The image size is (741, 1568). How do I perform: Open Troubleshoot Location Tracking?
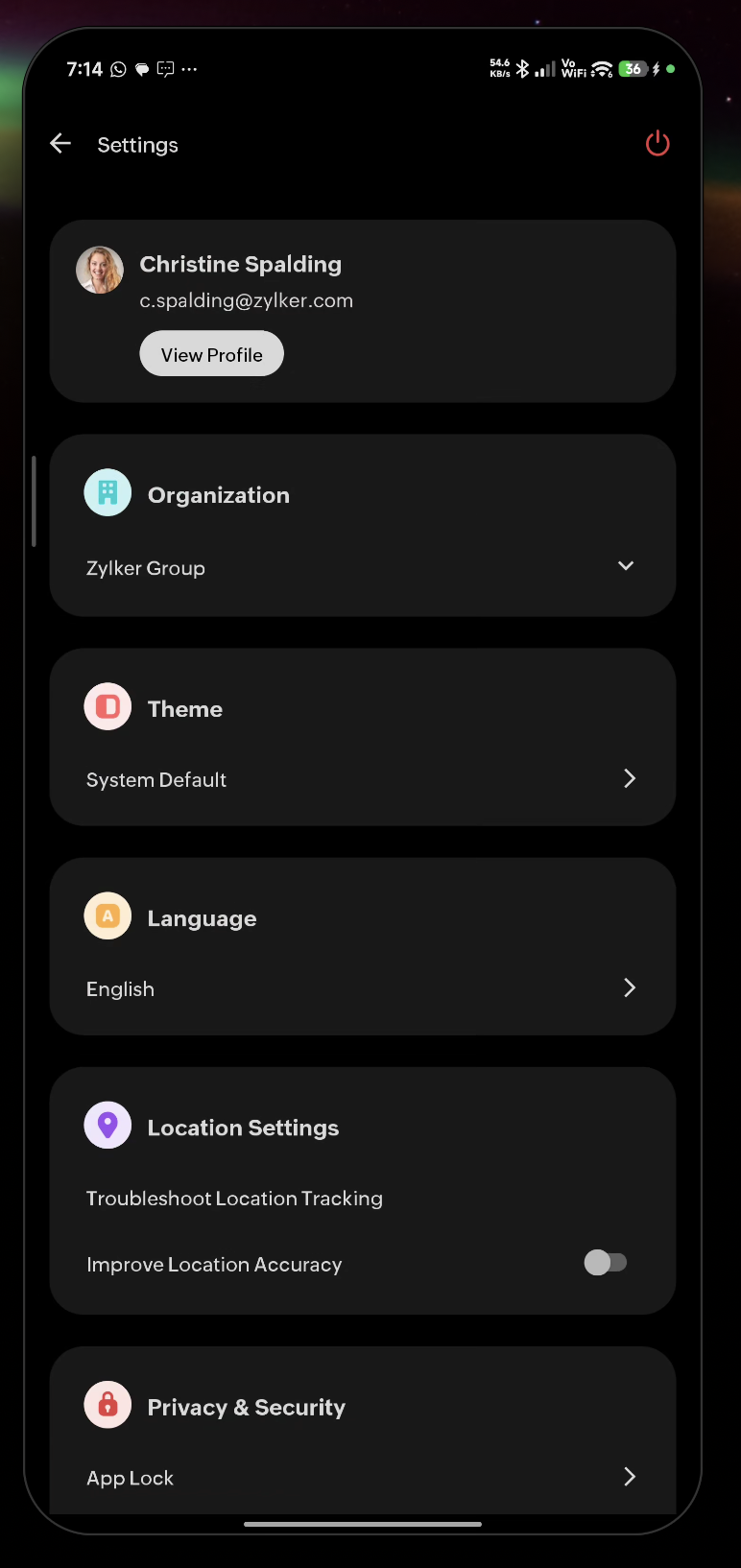tap(234, 1199)
